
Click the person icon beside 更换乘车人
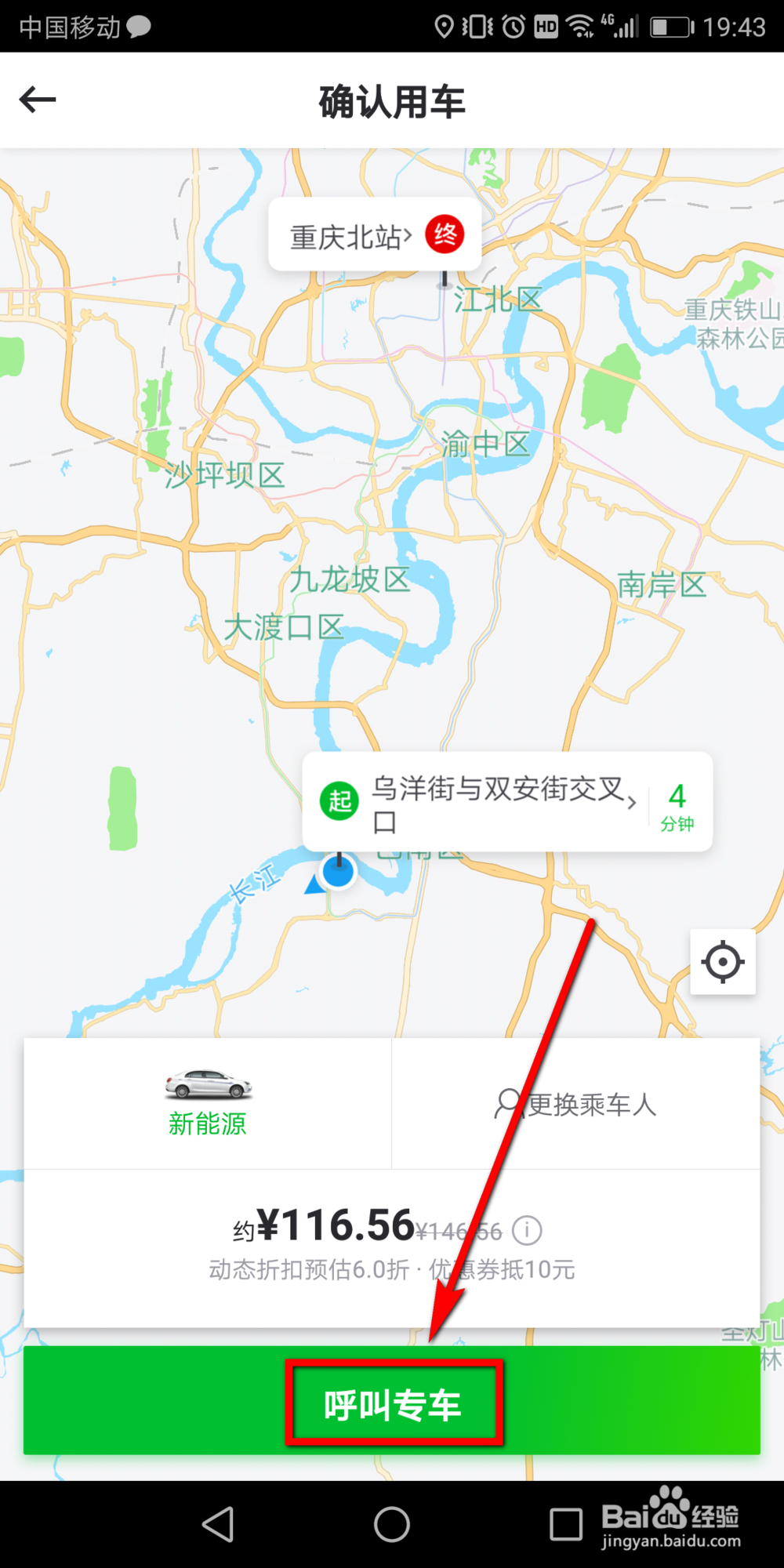pyautogui.click(x=509, y=1104)
